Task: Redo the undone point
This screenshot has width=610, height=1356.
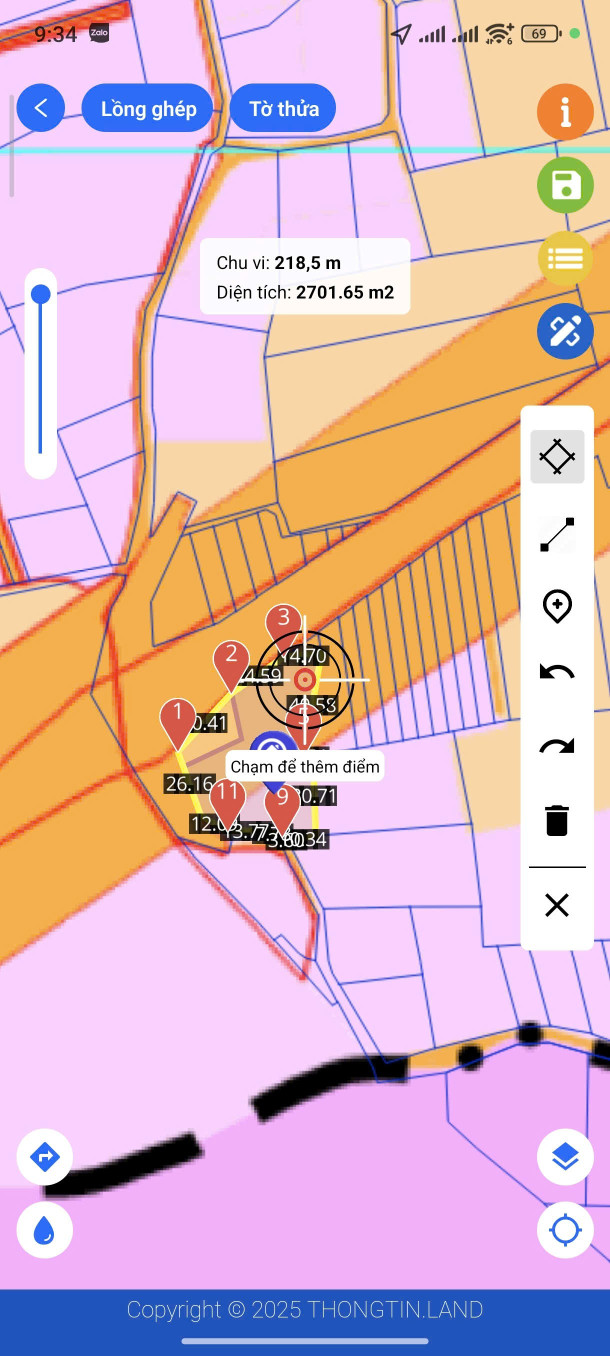Action: pyautogui.click(x=557, y=746)
